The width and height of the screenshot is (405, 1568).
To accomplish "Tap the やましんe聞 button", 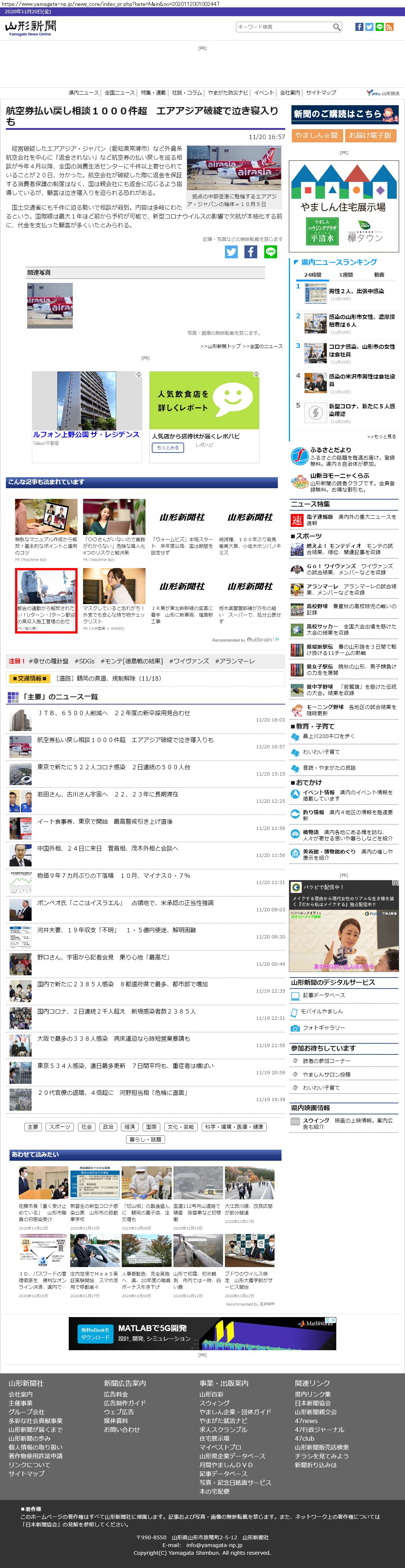I will point(316,136).
